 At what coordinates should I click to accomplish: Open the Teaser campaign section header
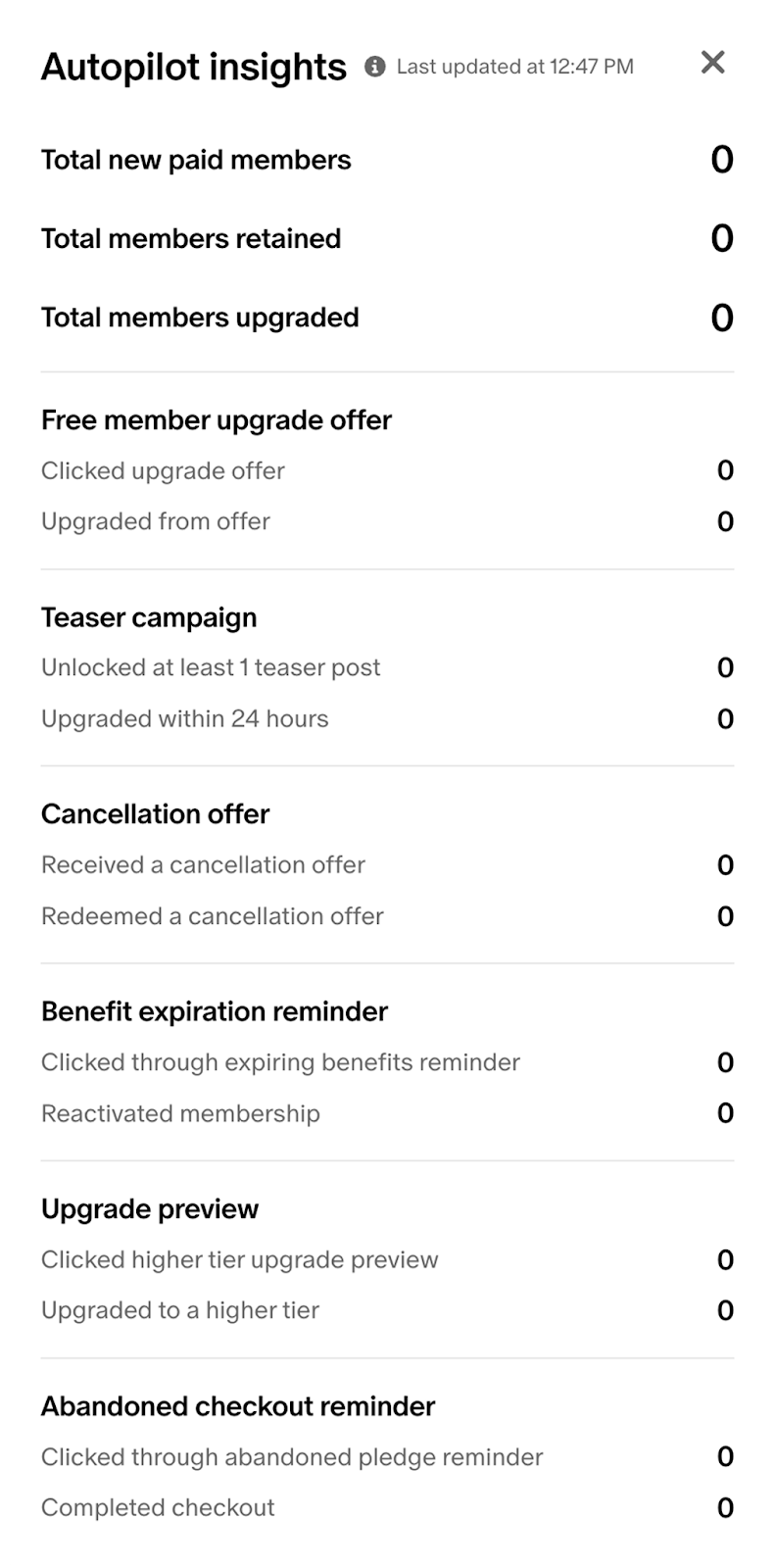tap(148, 617)
